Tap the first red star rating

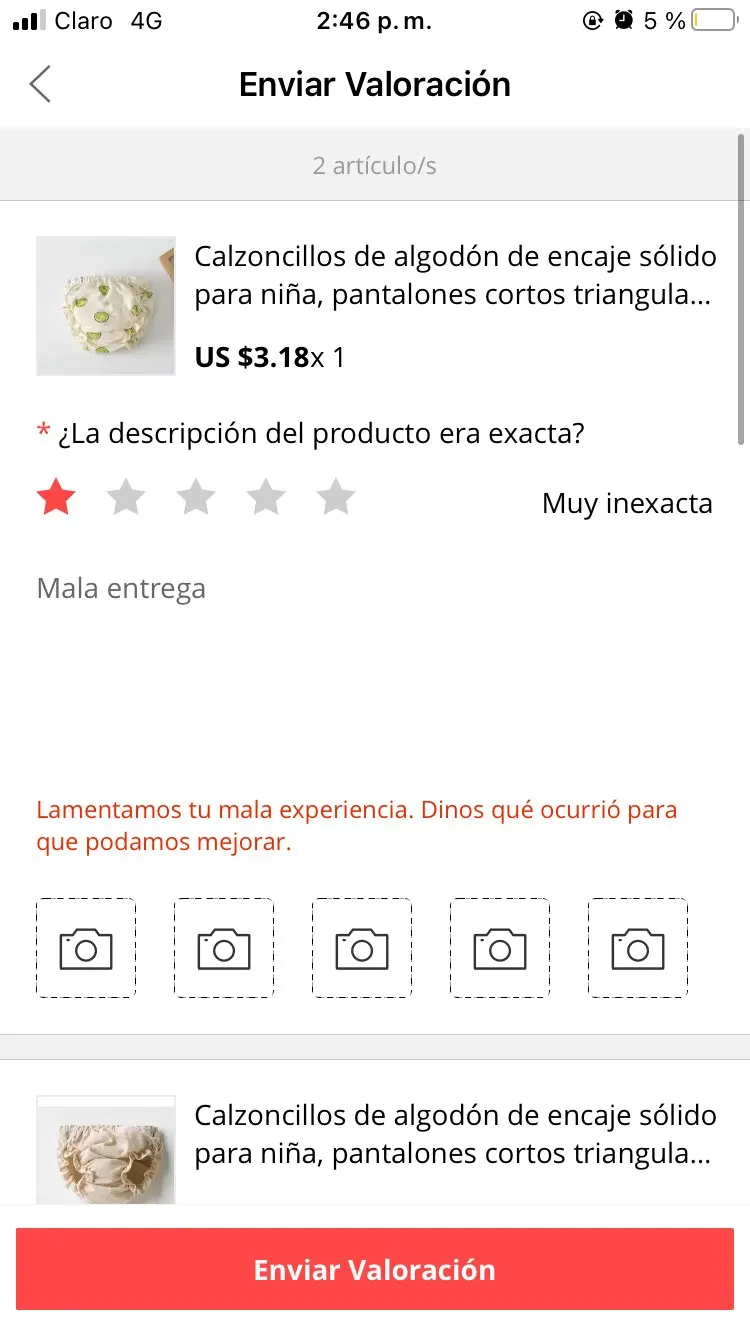point(56,497)
